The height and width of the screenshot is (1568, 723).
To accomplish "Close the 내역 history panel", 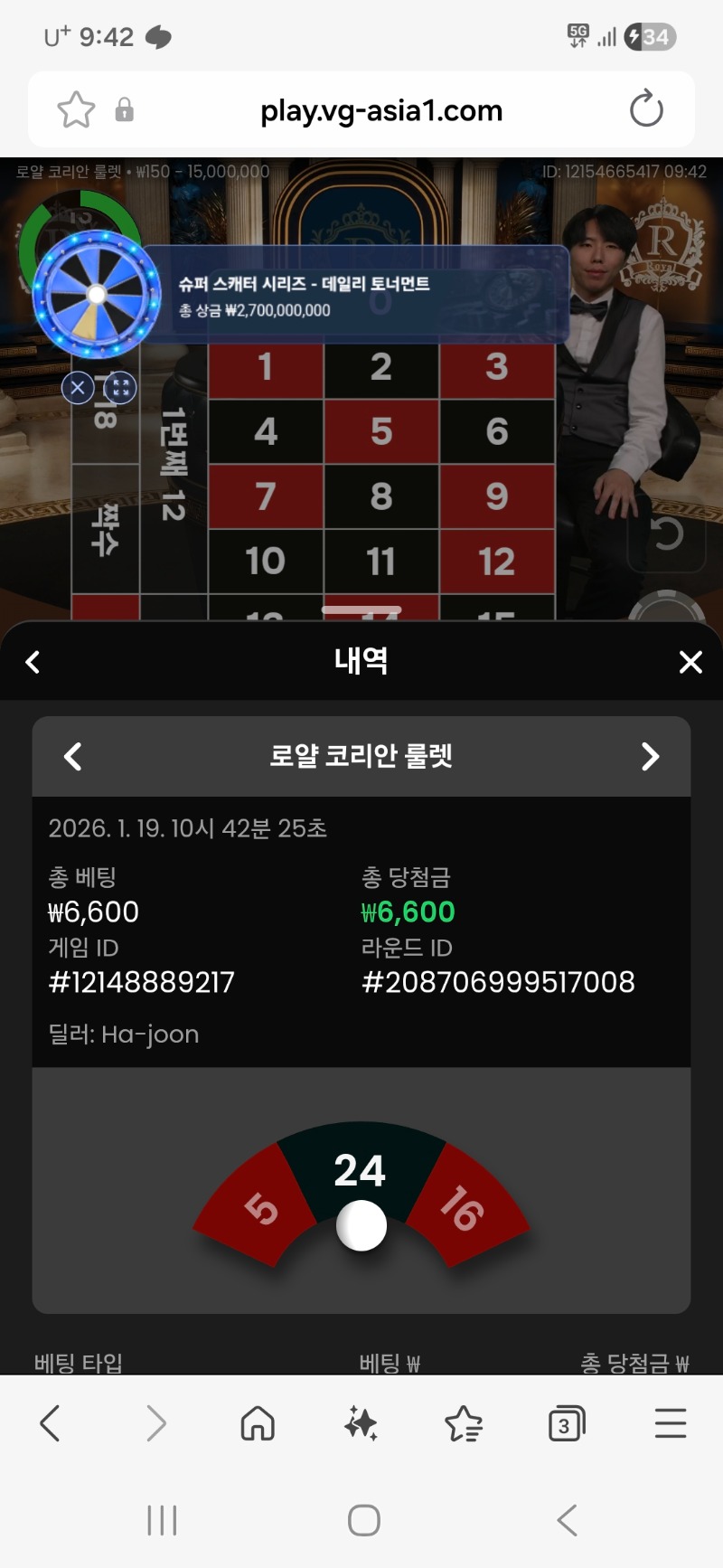I will point(690,662).
